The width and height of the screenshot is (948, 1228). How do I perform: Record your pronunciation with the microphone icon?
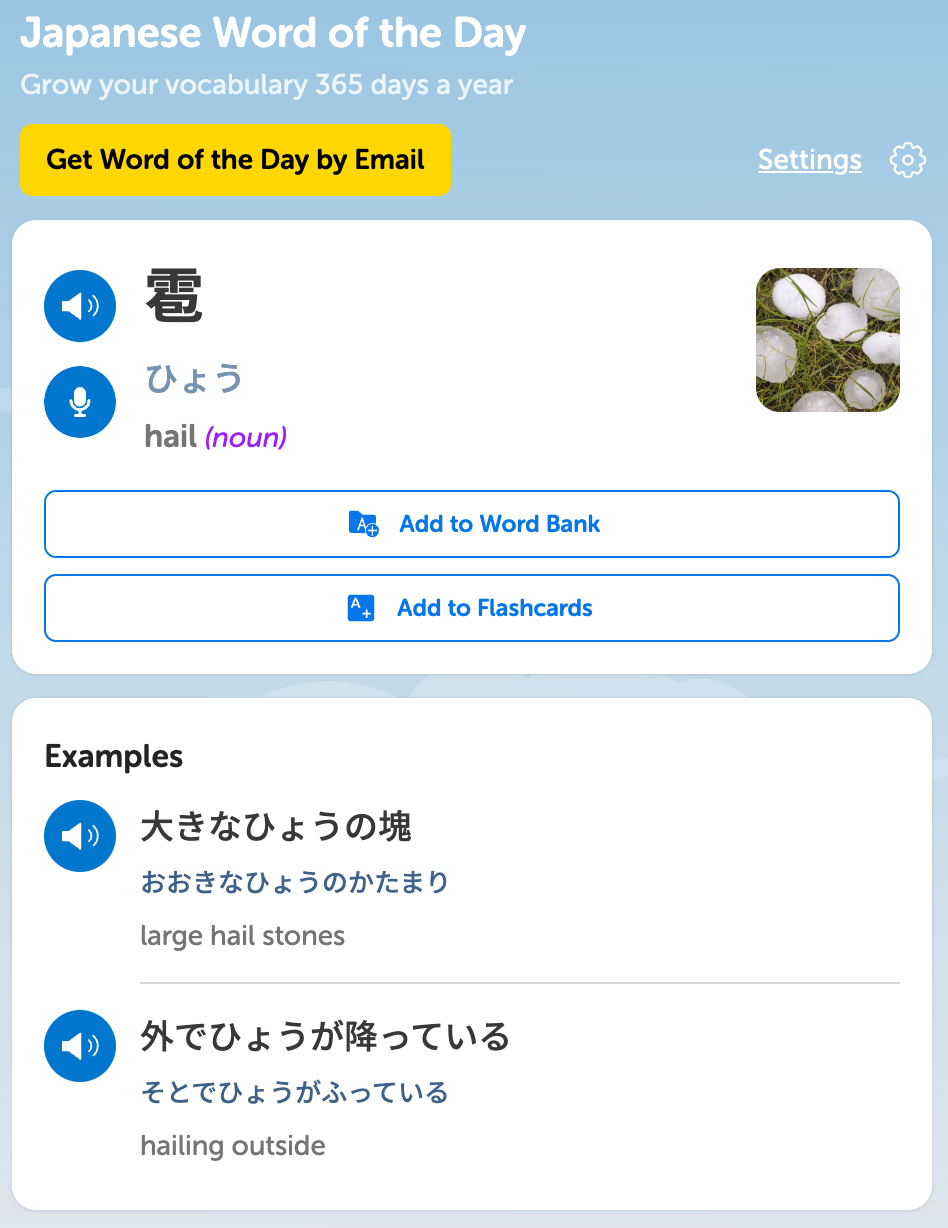coord(80,402)
